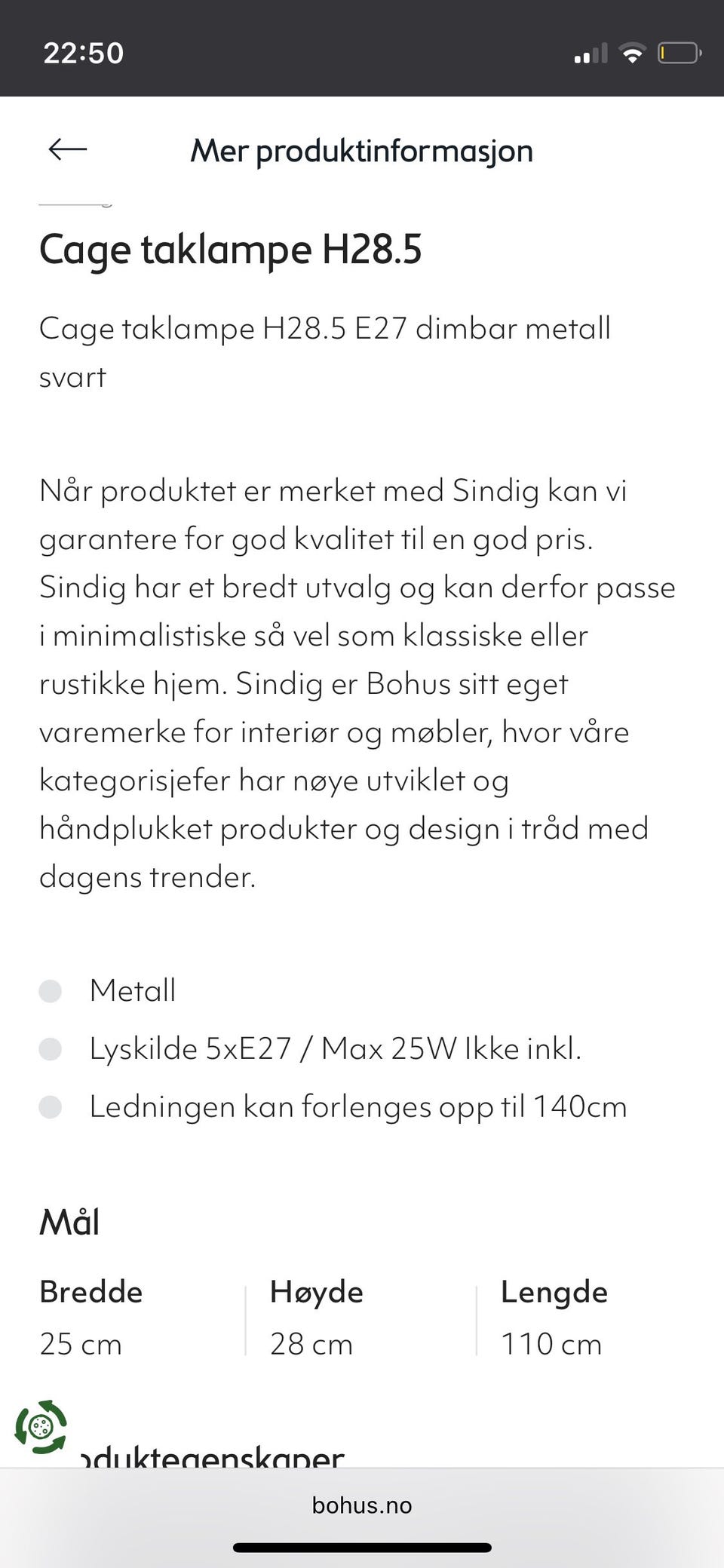Image resolution: width=724 pixels, height=1568 pixels.
Task: Tap the 25 cm width value
Action: [80, 1342]
